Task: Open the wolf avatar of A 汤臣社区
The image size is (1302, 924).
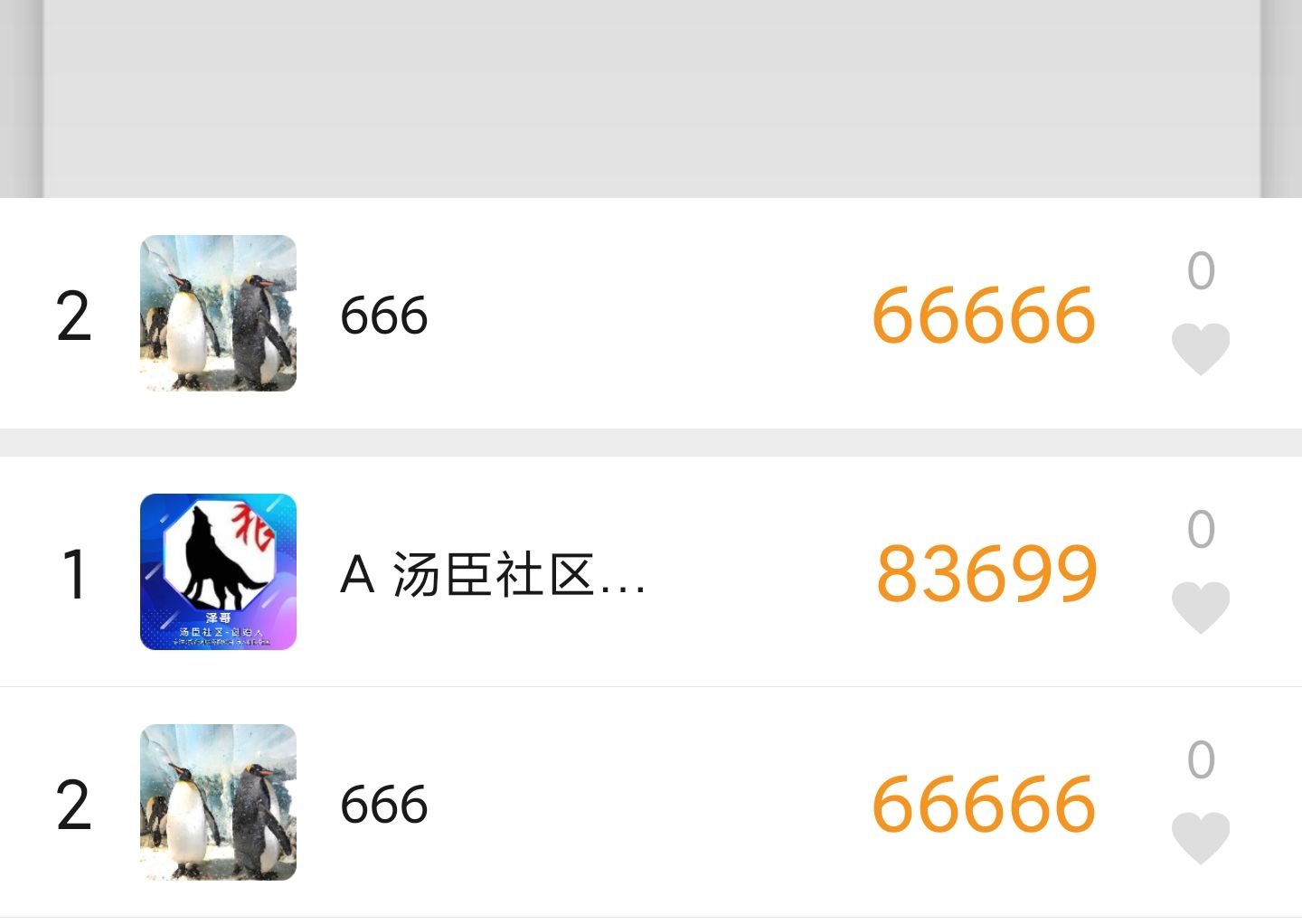Action: [218, 571]
